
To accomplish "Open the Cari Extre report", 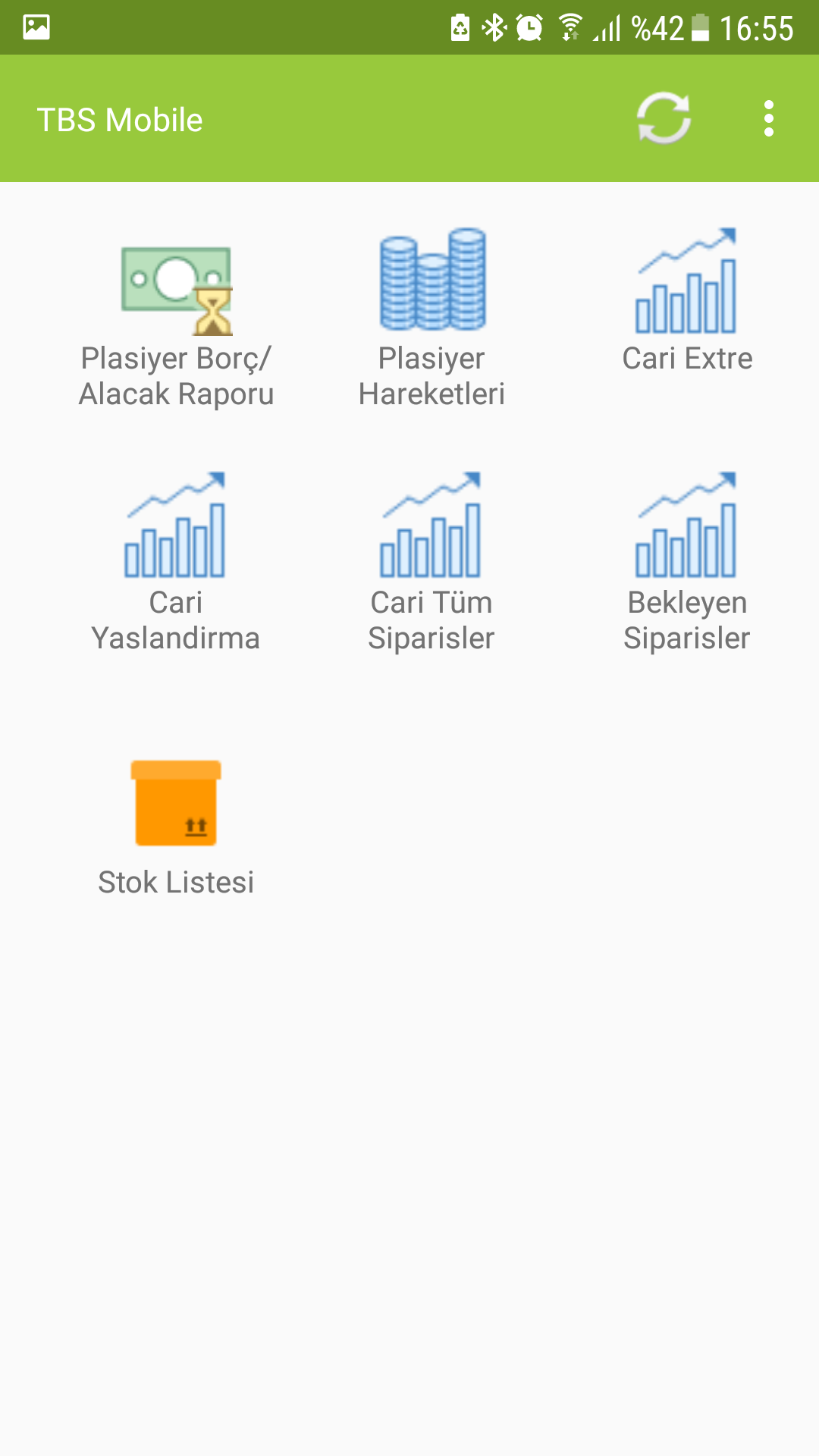I will (687, 302).
